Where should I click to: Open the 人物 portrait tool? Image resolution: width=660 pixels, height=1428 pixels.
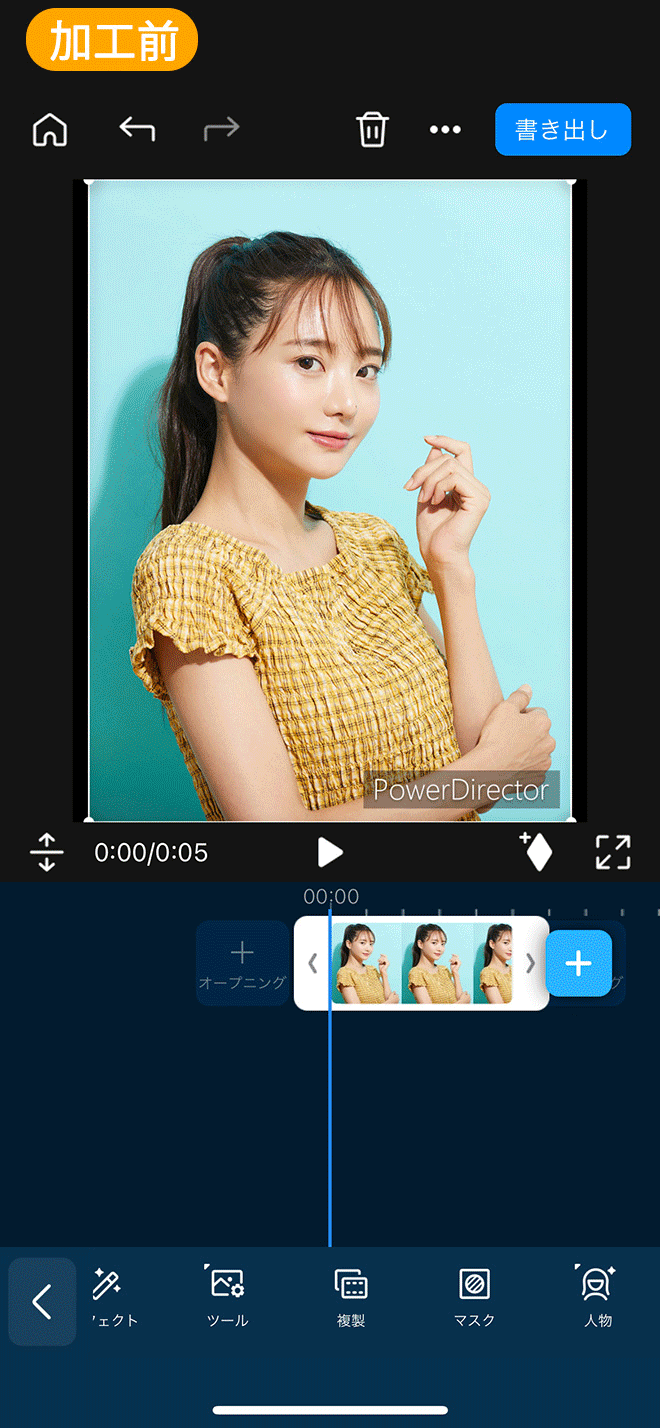pos(598,1297)
